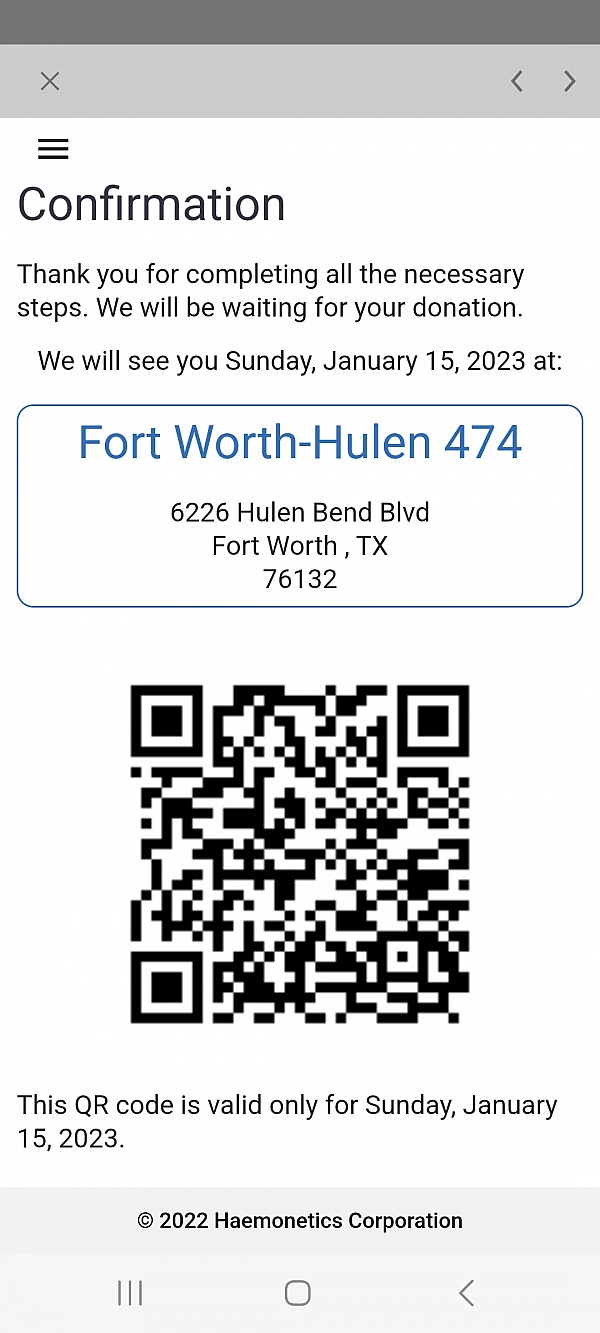Open the hamburger menu
Image resolution: width=600 pixels, height=1333 pixels.
click(53, 149)
